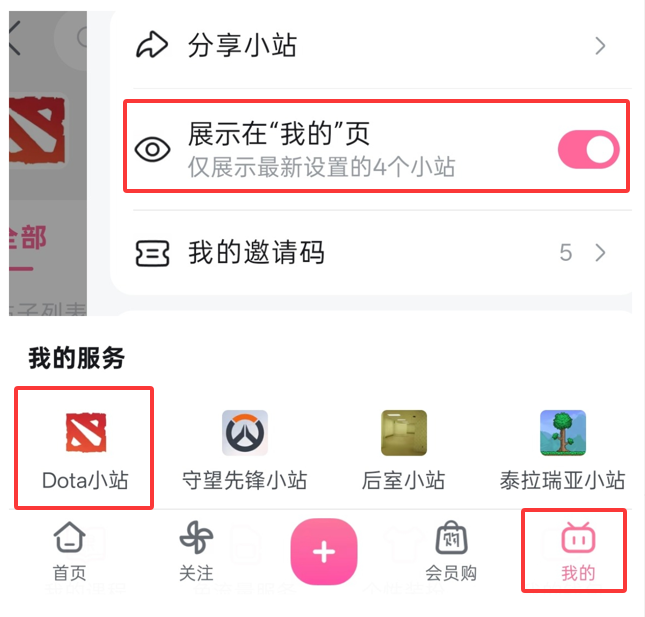The height and width of the screenshot is (617, 645).
Task: Switch to the 关注 tab
Action: click(196, 552)
